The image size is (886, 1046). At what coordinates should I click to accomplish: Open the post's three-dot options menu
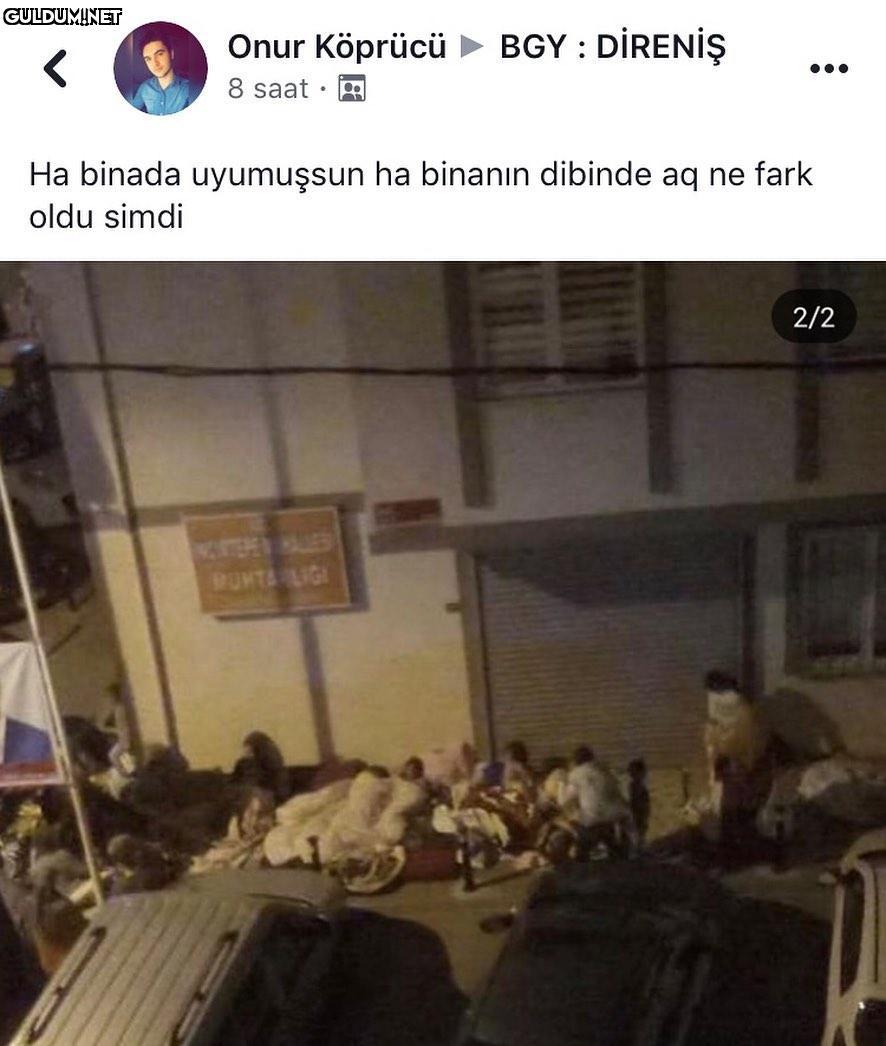tap(828, 68)
